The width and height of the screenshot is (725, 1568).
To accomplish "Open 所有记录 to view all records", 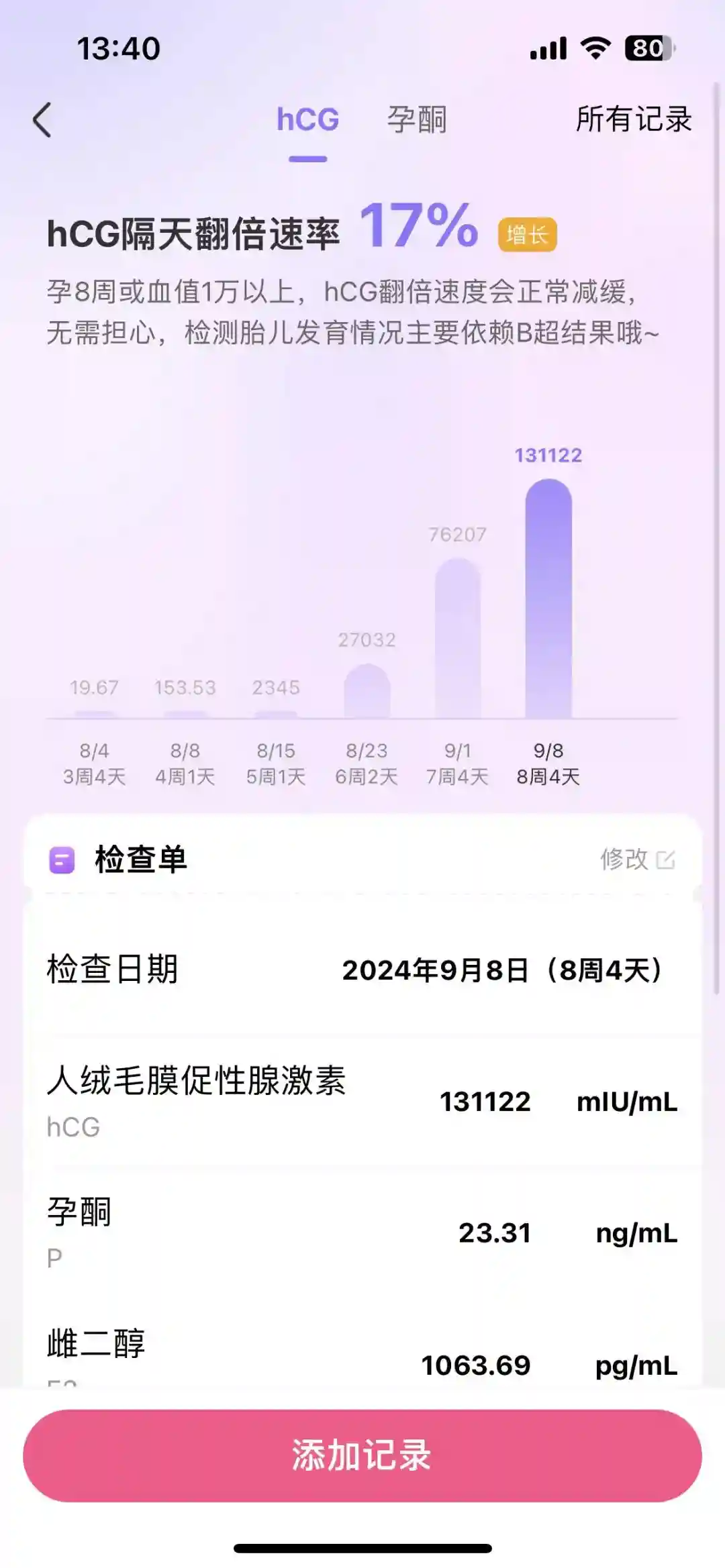I will coord(633,121).
